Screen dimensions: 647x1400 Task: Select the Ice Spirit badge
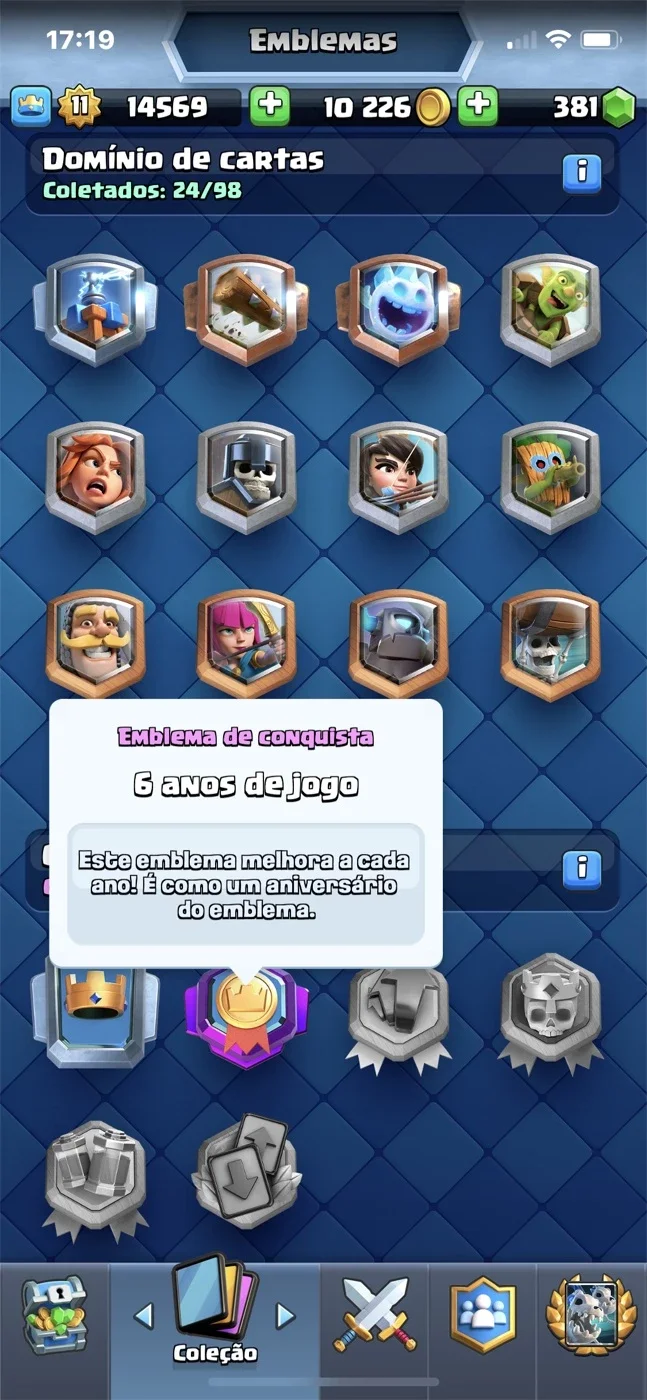(x=399, y=308)
